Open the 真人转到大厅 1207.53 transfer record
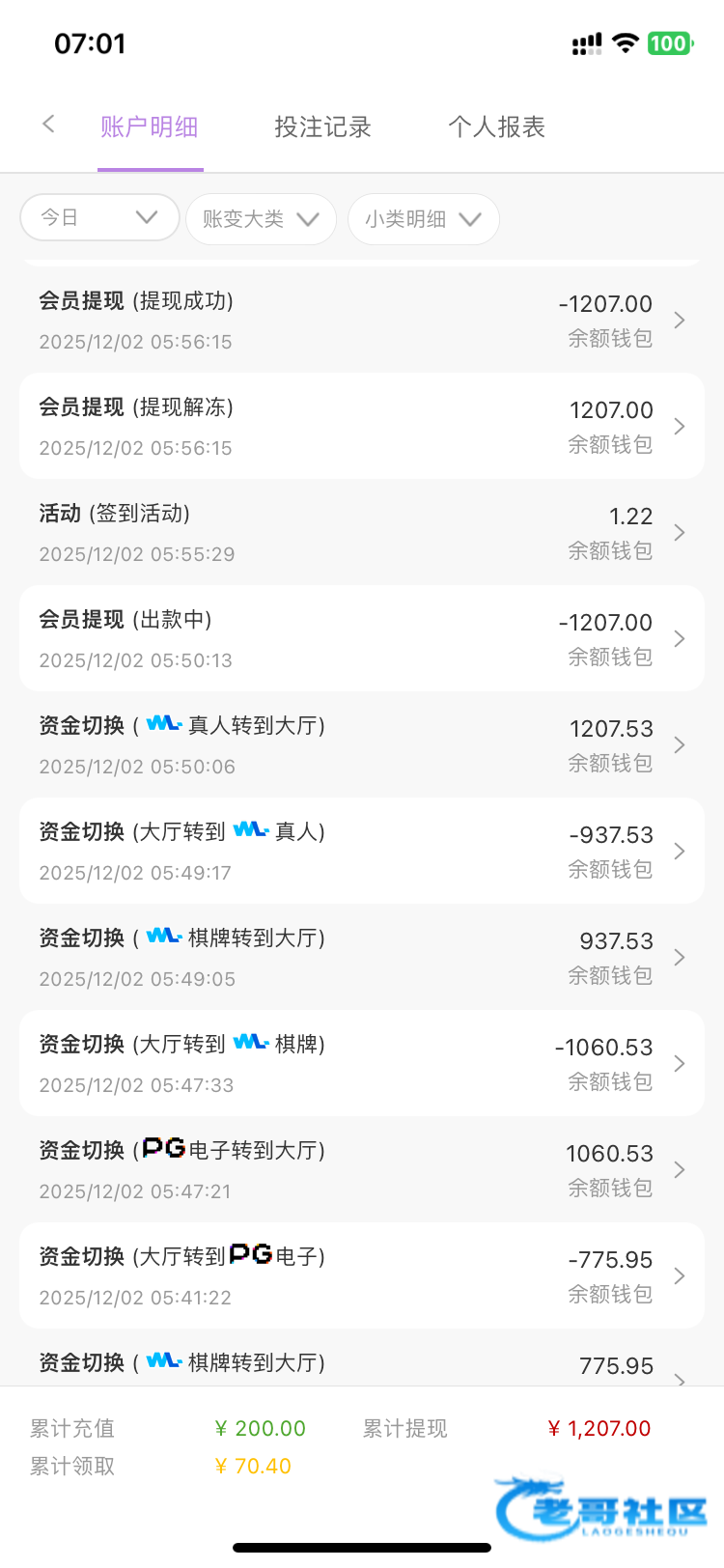This screenshot has width=724, height=1568. pos(362,744)
